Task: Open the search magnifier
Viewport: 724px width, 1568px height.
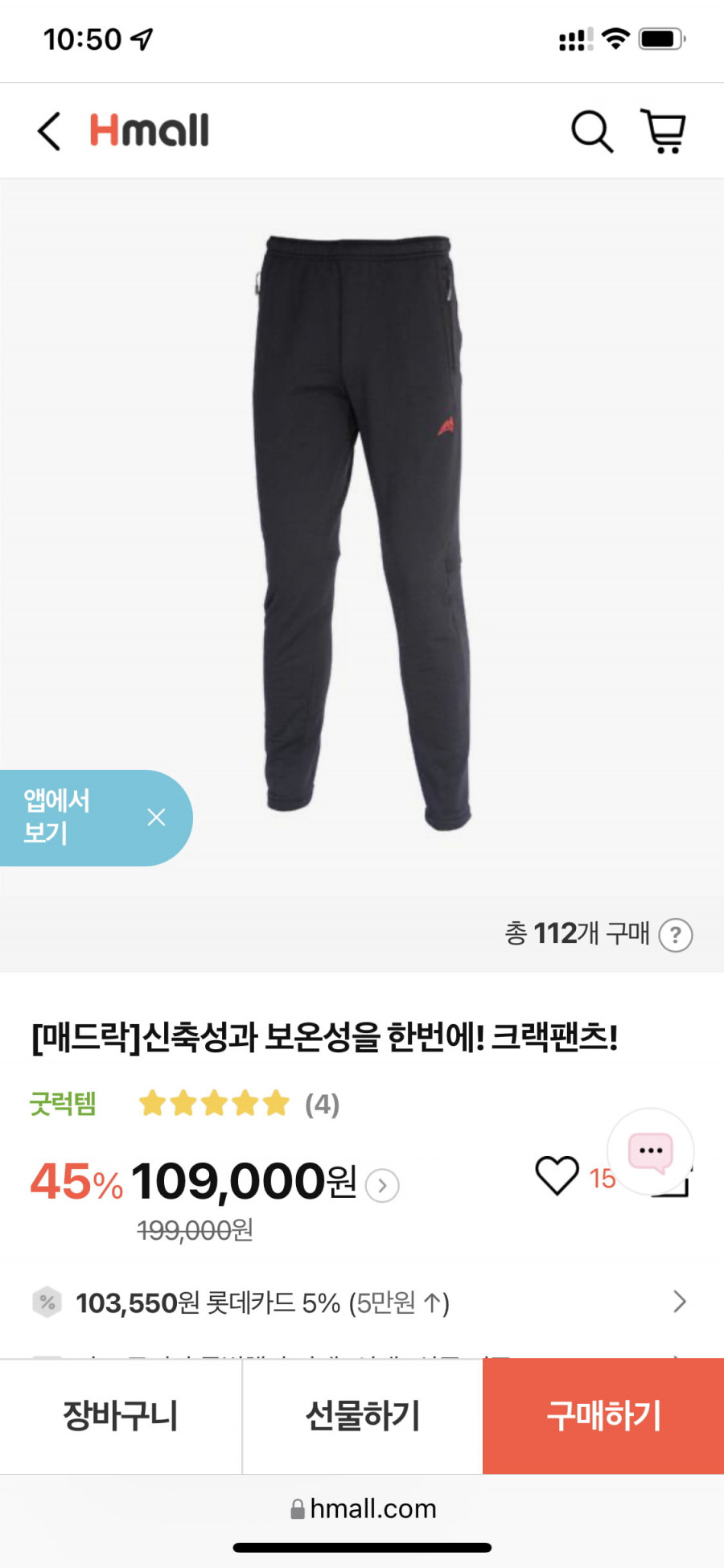Action: coord(591,131)
